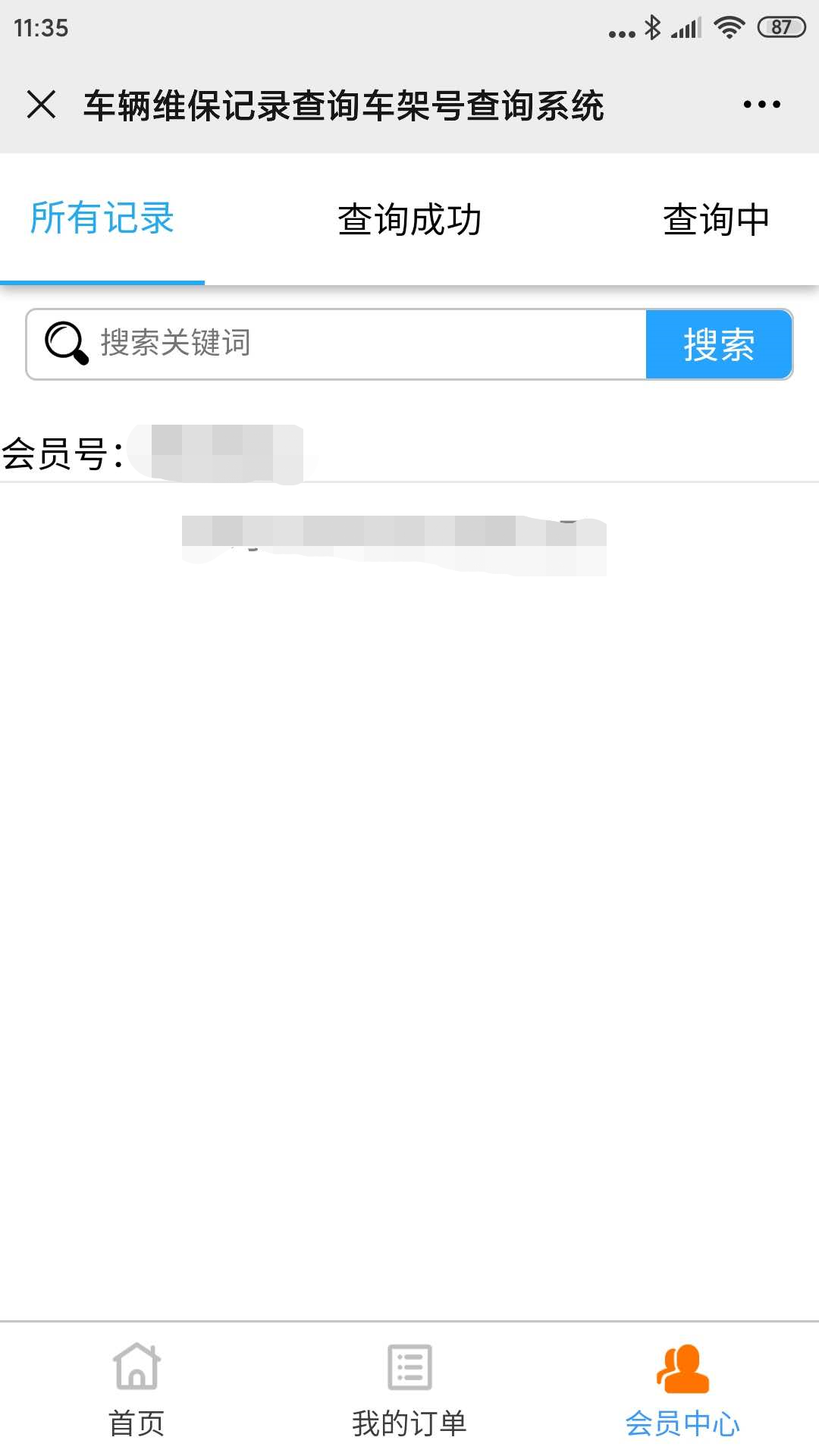The height and width of the screenshot is (1456, 819).
Task: Tap the 搜索关键词 search field
Action: 336,344
